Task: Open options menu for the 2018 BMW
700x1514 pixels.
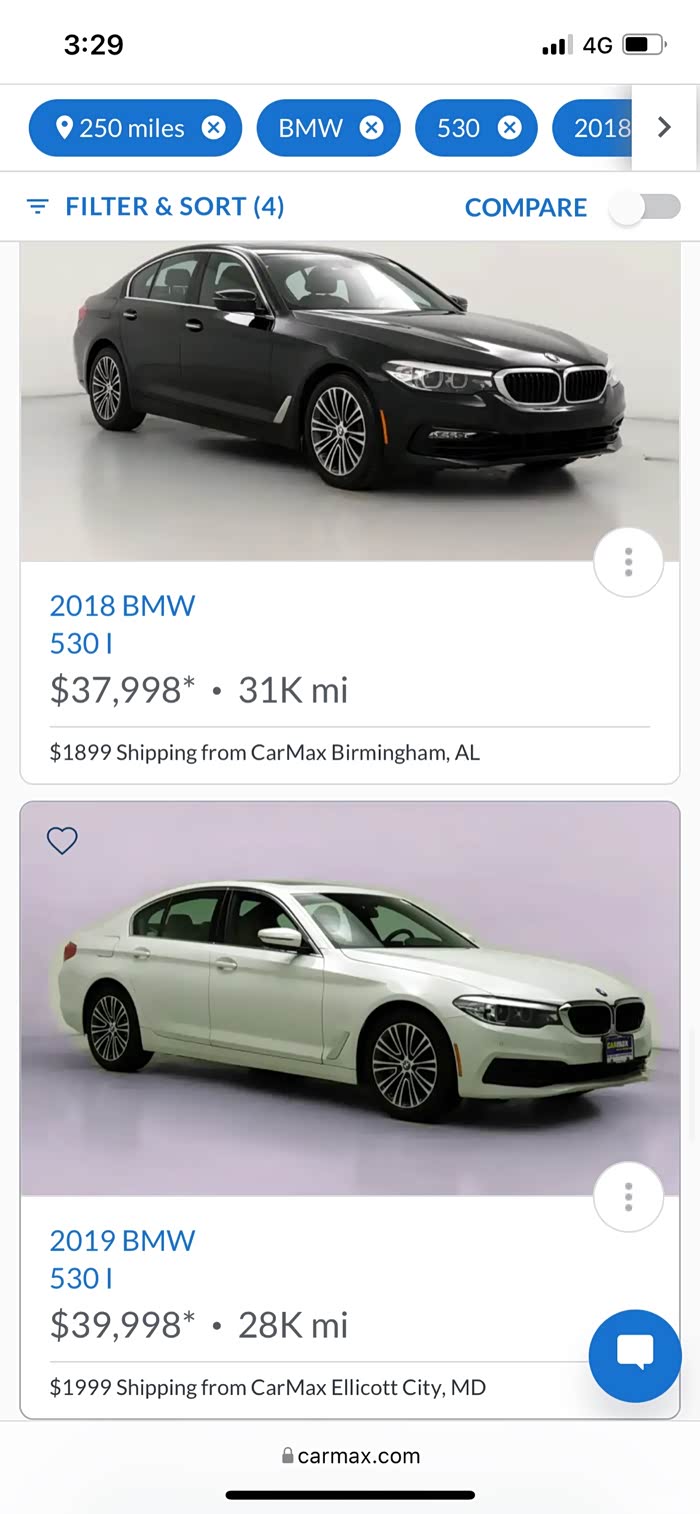Action: pyautogui.click(x=628, y=562)
